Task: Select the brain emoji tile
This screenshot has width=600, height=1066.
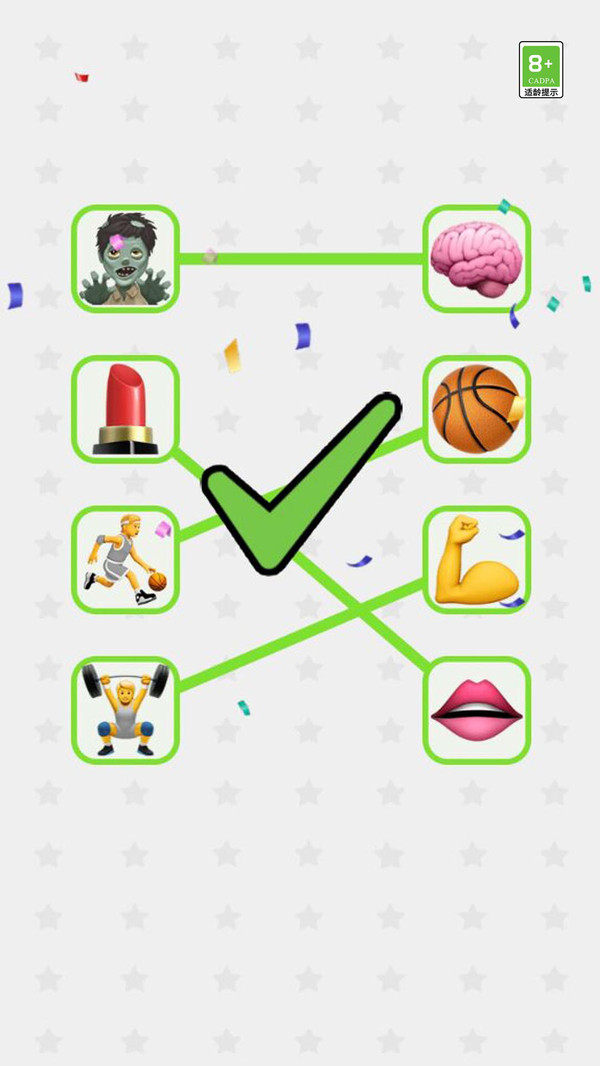Action: (476, 259)
